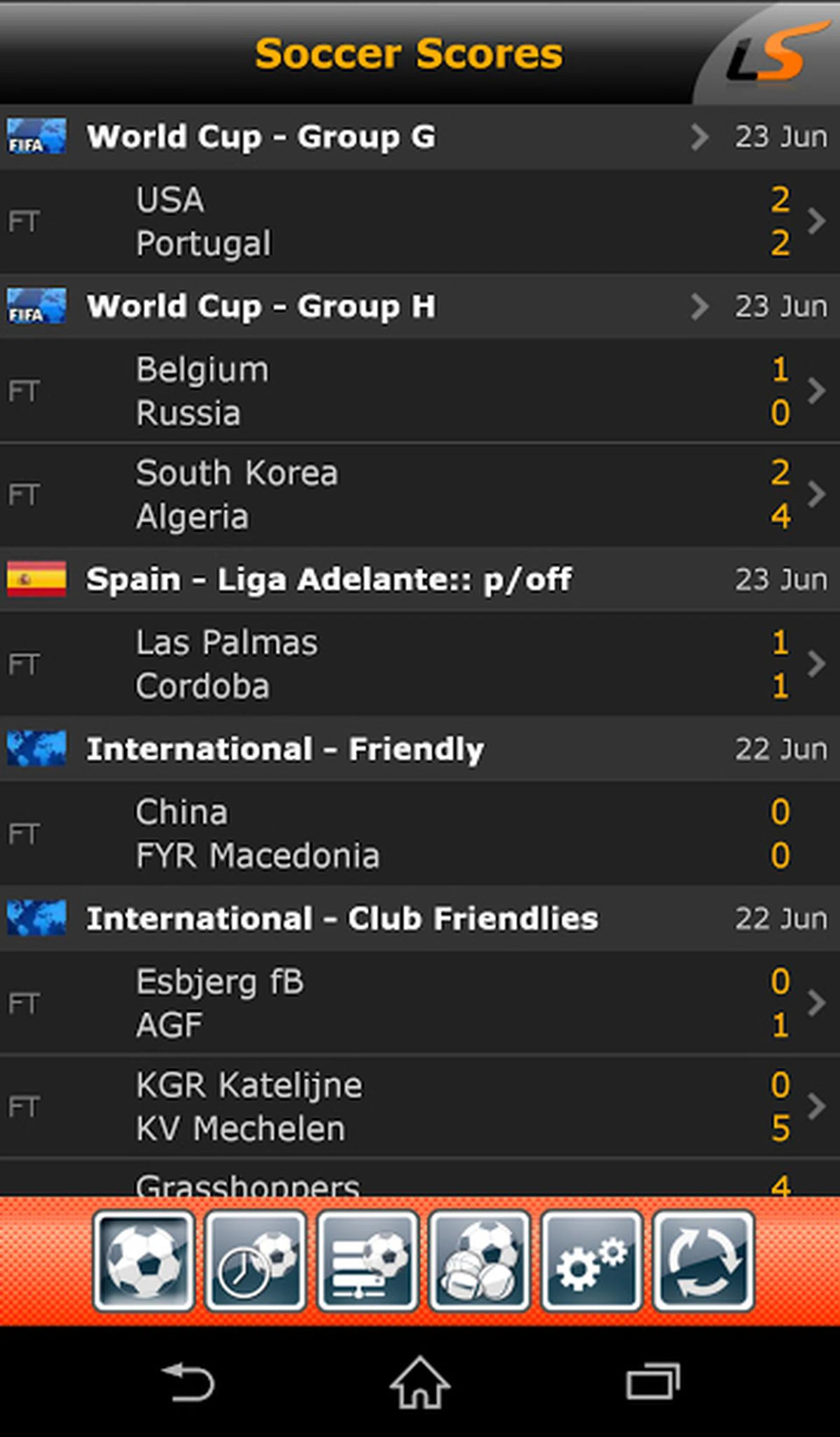
Task: Go to the home screen
Action: (x=420, y=1382)
